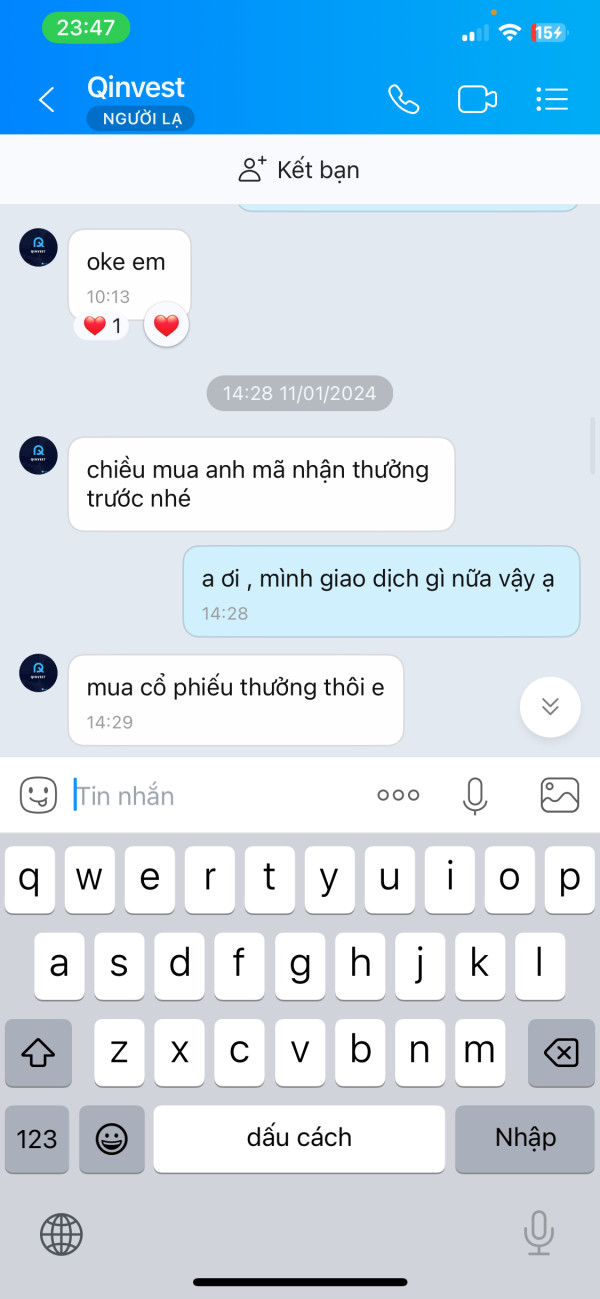The width and height of the screenshot is (600, 1299).
Task: Jump to latest messages with down arrows
Action: (x=550, y=706)
